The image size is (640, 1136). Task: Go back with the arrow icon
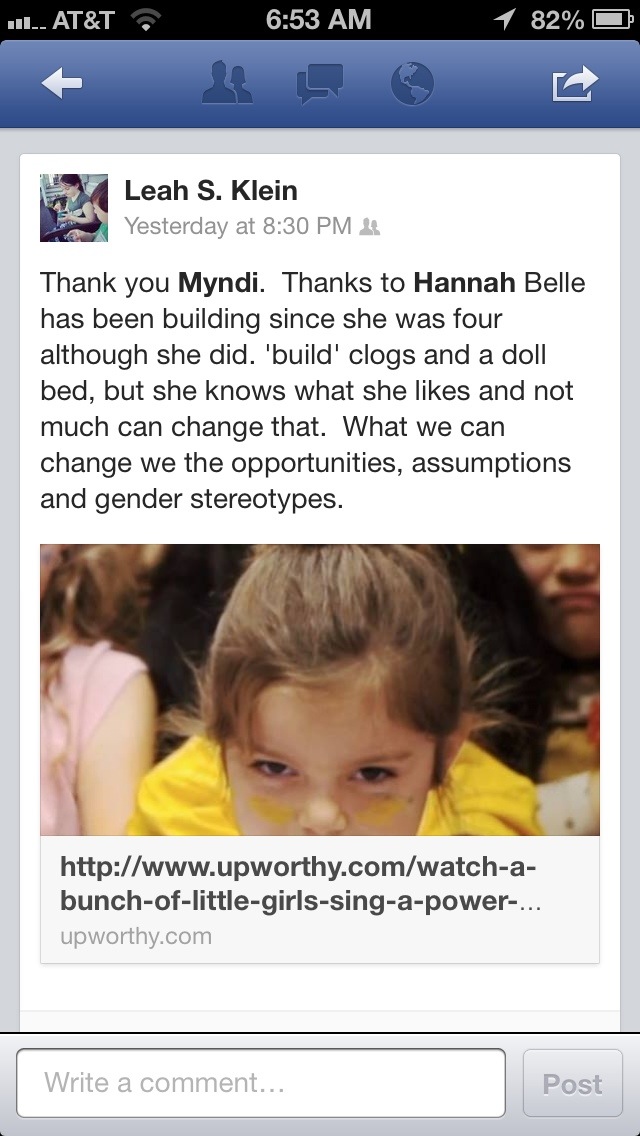click(x=62, y=84)
